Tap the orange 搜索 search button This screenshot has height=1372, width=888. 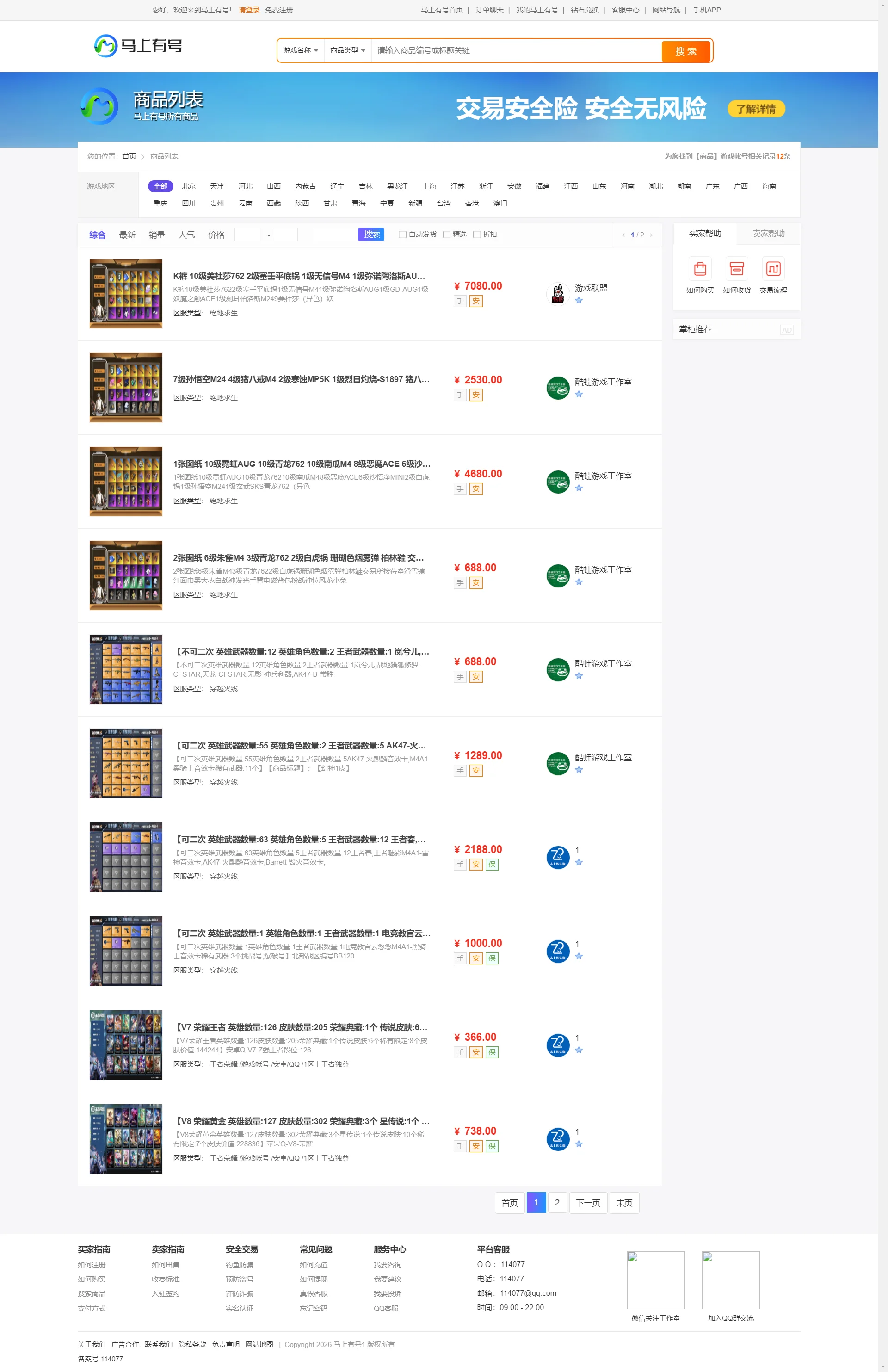click(685, 51)
